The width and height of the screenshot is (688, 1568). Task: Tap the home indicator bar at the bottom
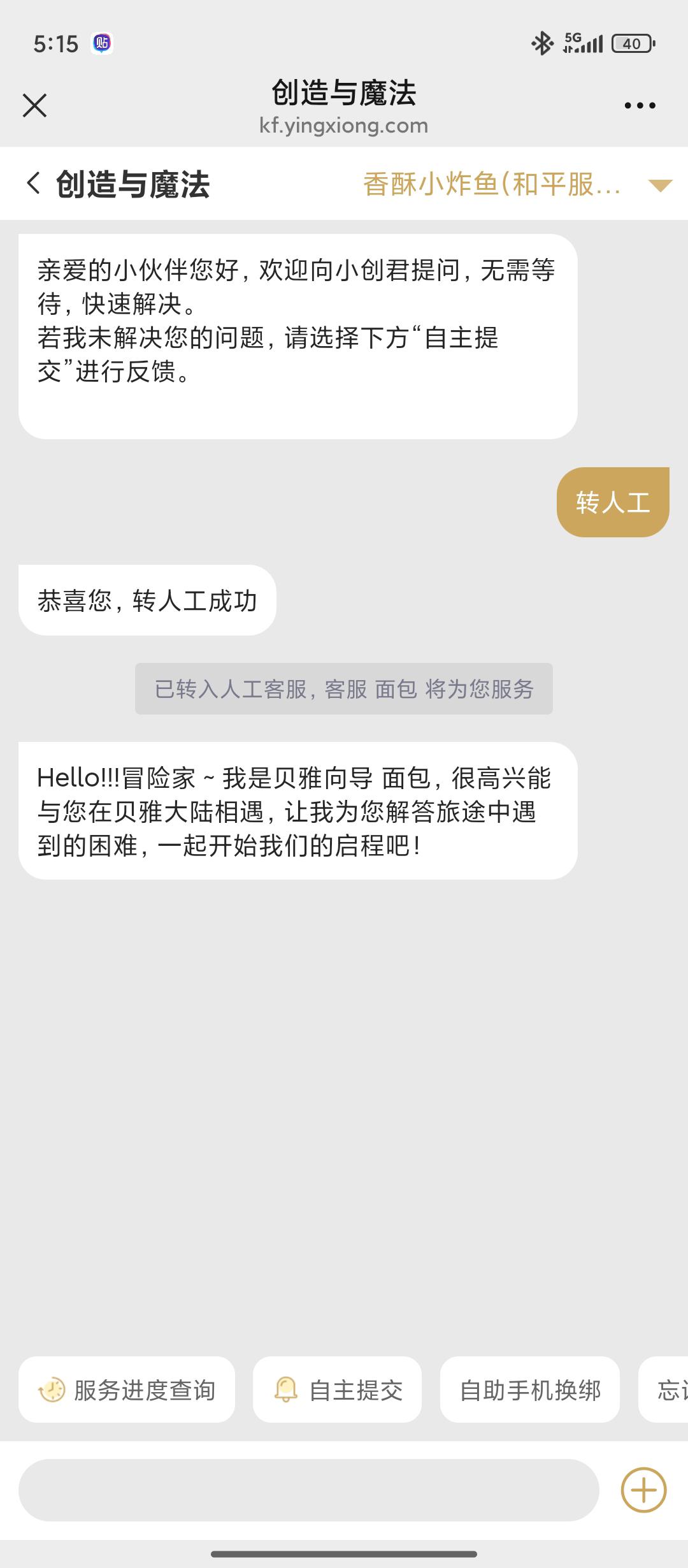pos(344,1553)
